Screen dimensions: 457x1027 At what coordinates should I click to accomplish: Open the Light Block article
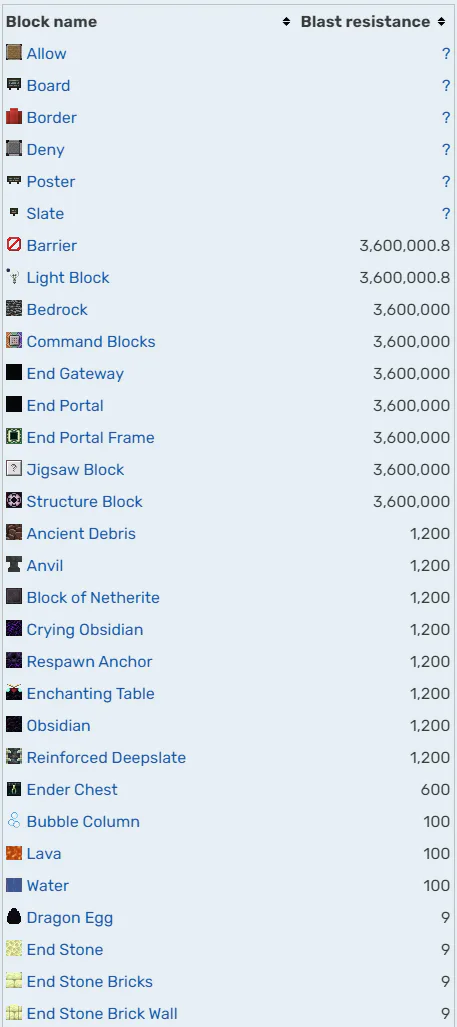pyautogui.click(x=67, y=278)
